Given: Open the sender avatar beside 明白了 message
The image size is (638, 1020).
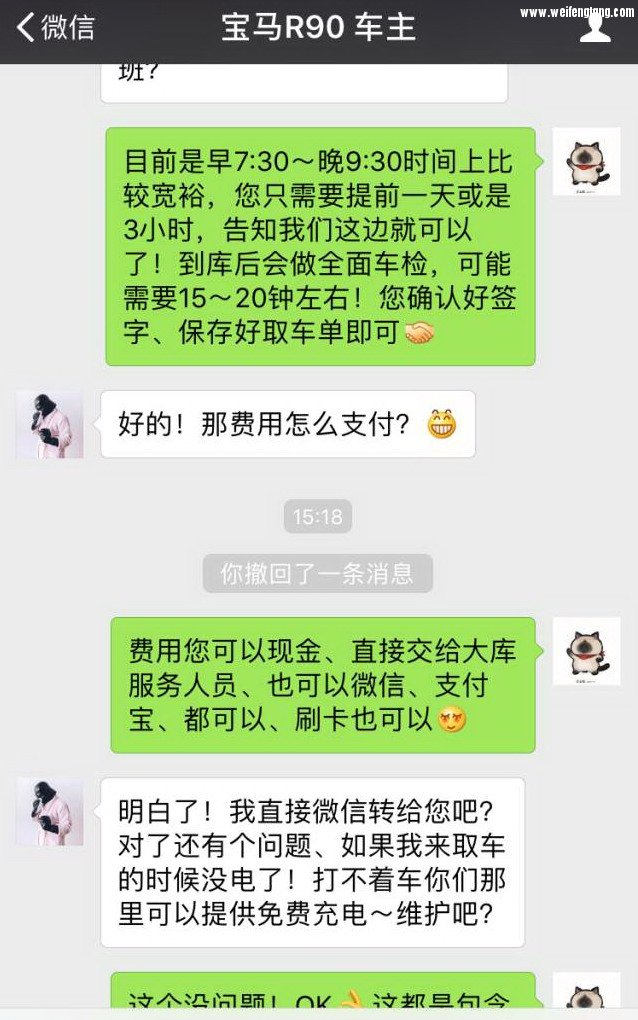Looking at the screenshot, I should coord(50,812).
